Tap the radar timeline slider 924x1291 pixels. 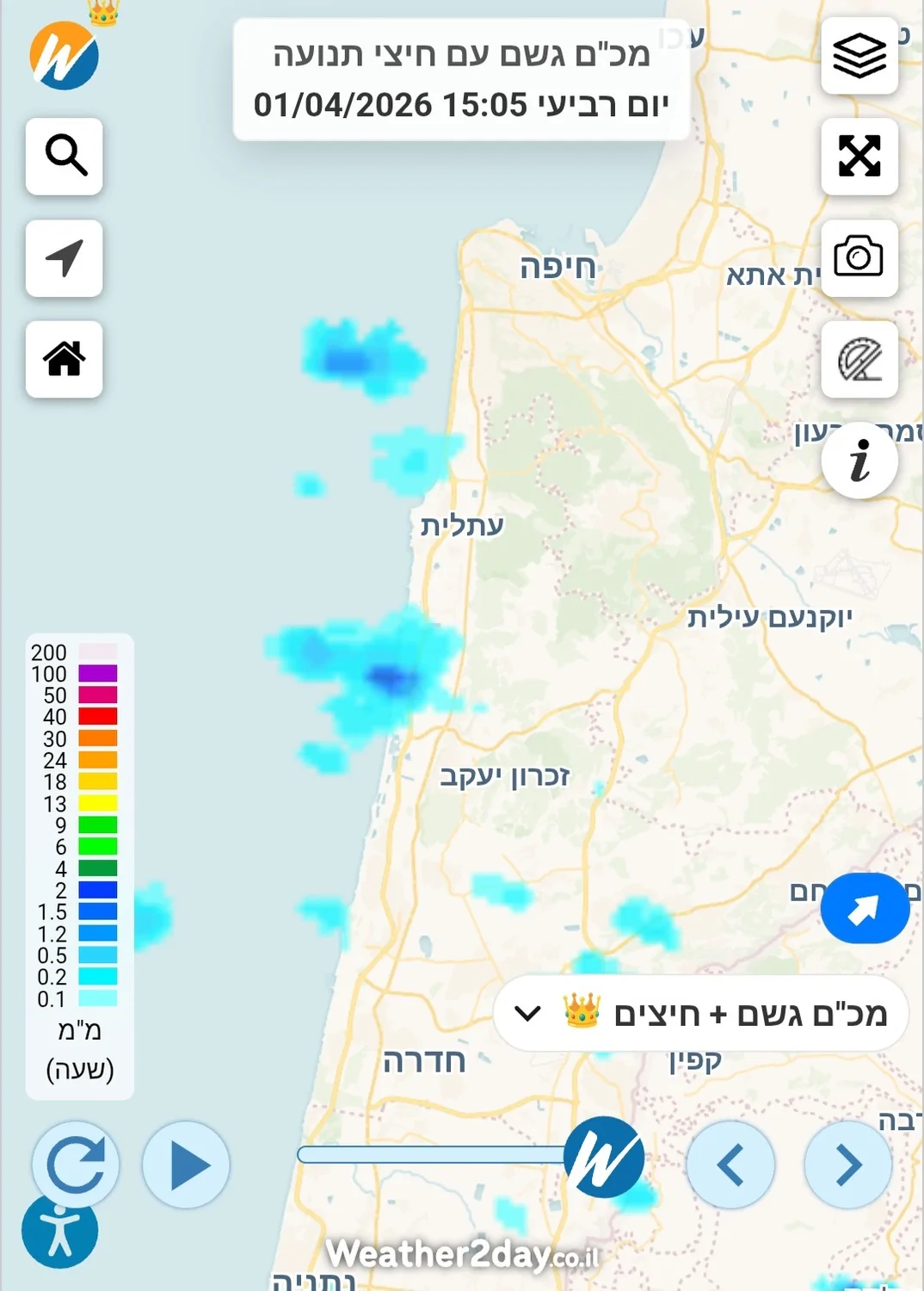click(x=430, y=1155)
